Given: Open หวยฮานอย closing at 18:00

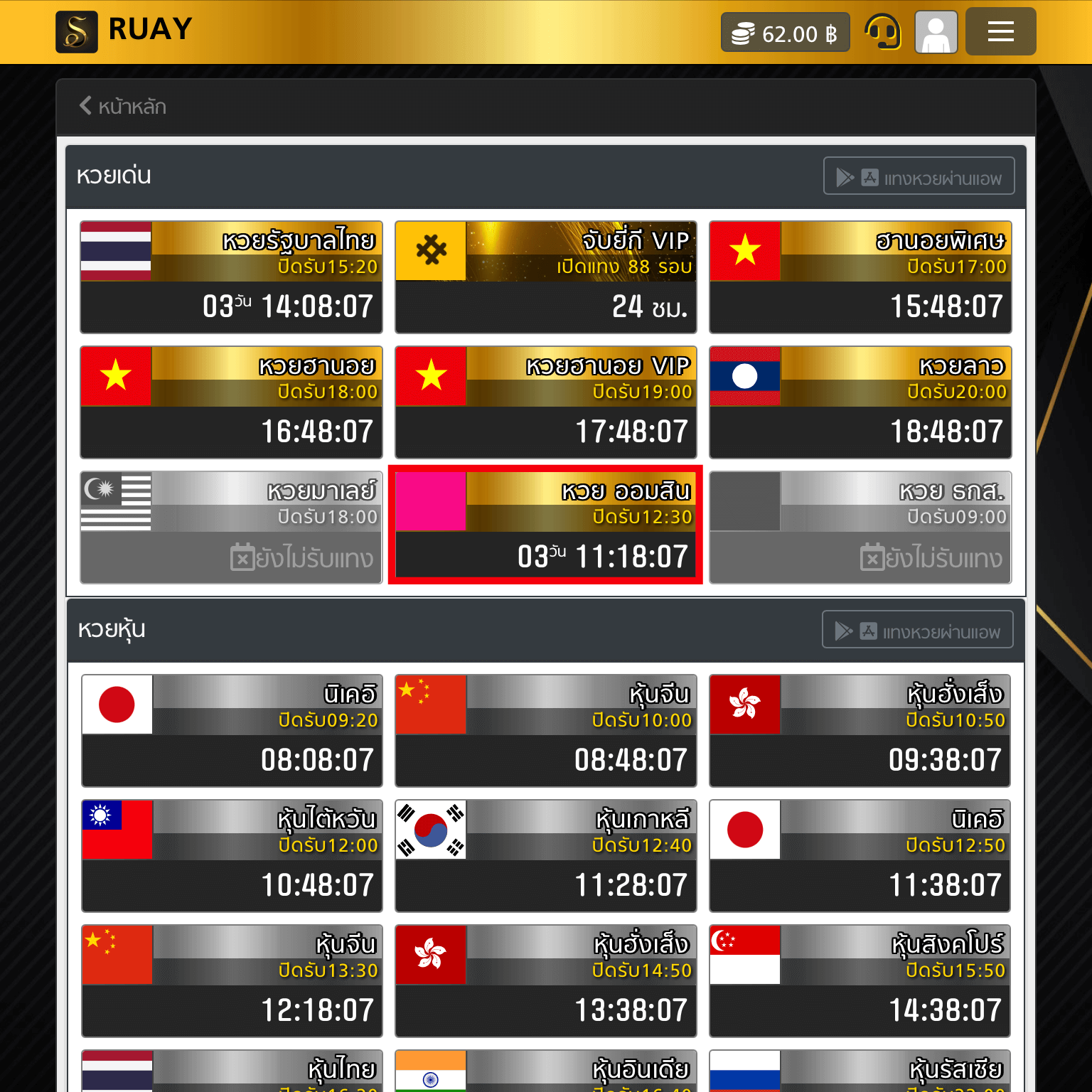Looking at the screenshot, I should pyautogui.click(x=231, y=402).
